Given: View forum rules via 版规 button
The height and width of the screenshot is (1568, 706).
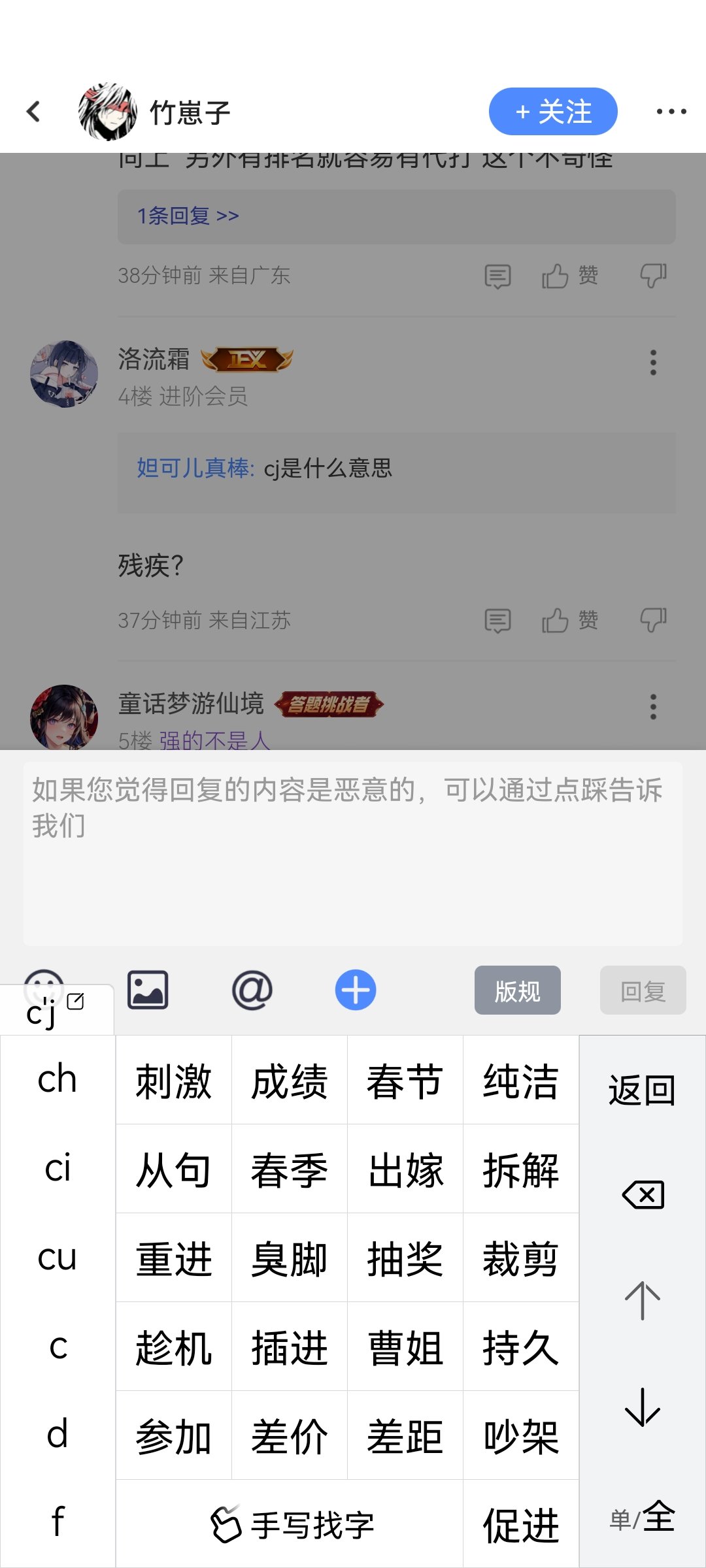Looking at the screenshot, I should pyautogui.click(x=517, y=990).
